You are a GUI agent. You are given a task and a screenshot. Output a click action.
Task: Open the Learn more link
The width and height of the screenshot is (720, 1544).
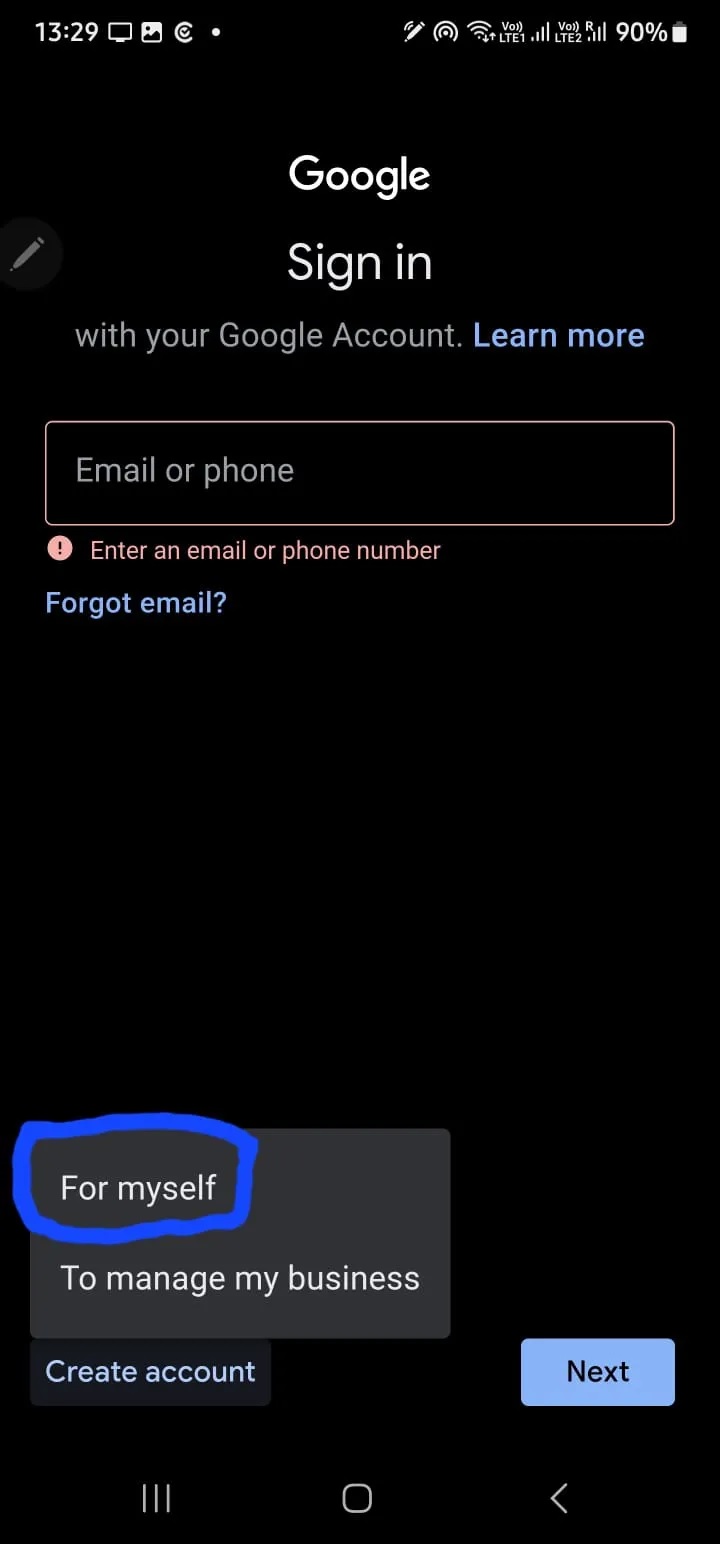[558, 336]
